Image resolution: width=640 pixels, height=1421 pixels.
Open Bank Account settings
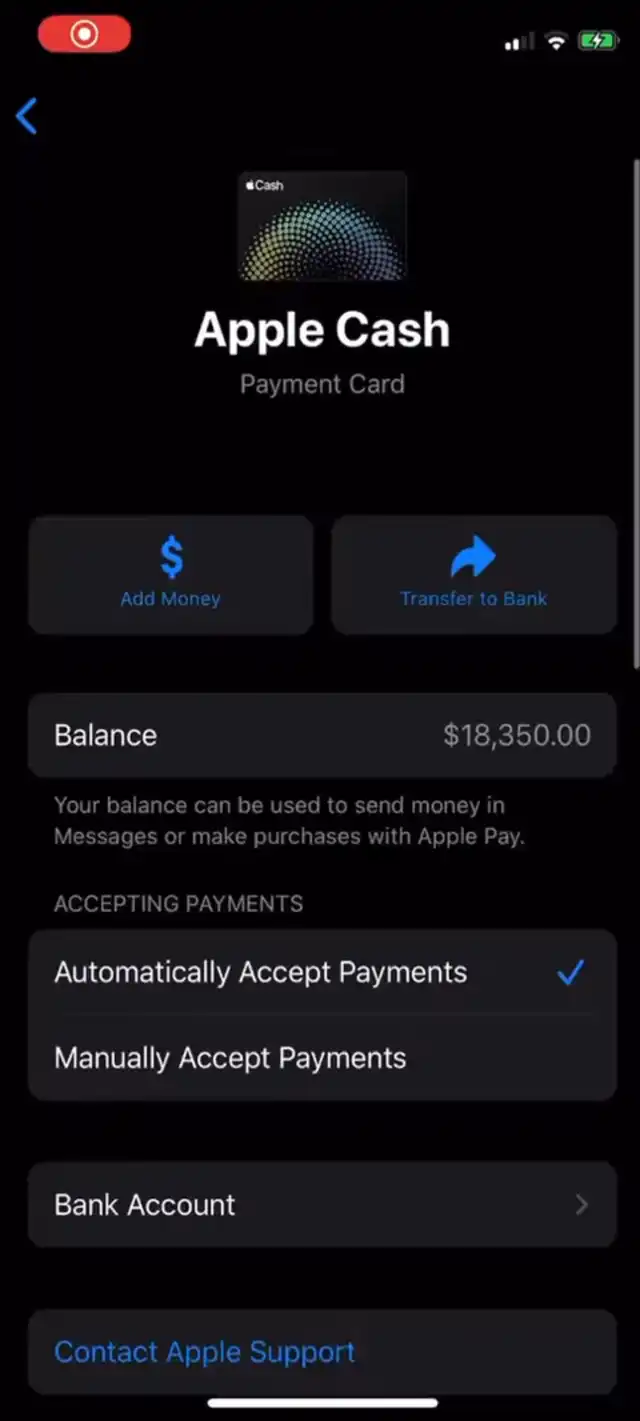pos(320,1204)
